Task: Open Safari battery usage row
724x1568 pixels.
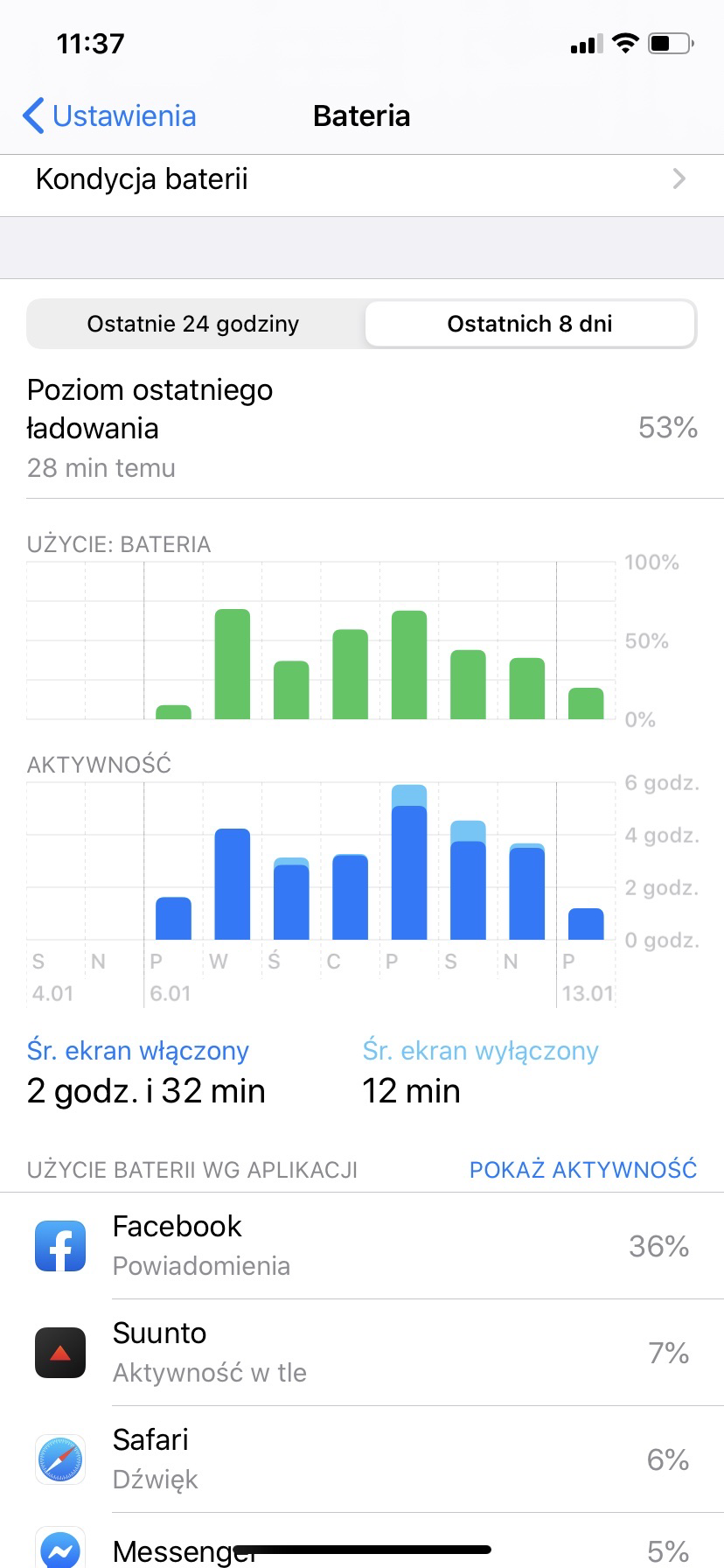Action: (x=362, y=1459)
